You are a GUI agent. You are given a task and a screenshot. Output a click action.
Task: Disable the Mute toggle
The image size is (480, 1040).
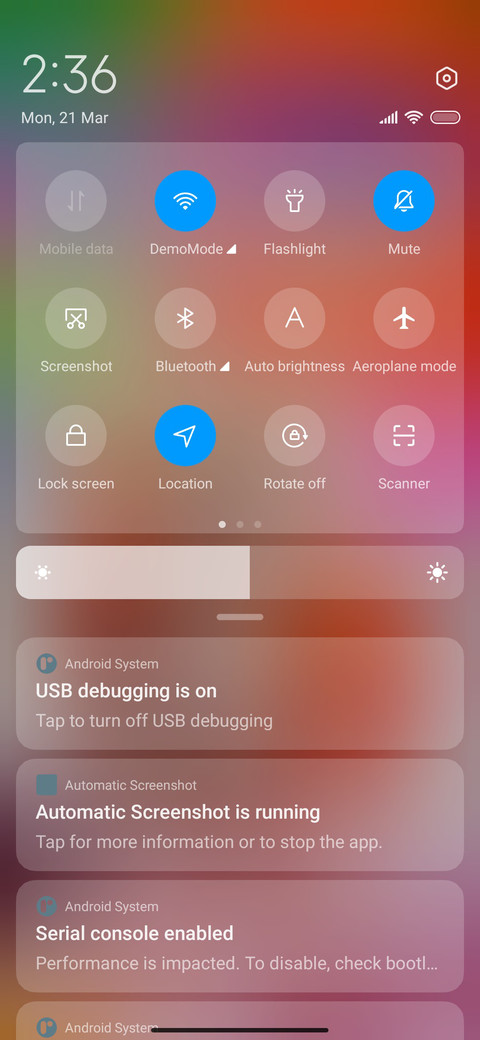pyautogui.click(x=404, y=201)
